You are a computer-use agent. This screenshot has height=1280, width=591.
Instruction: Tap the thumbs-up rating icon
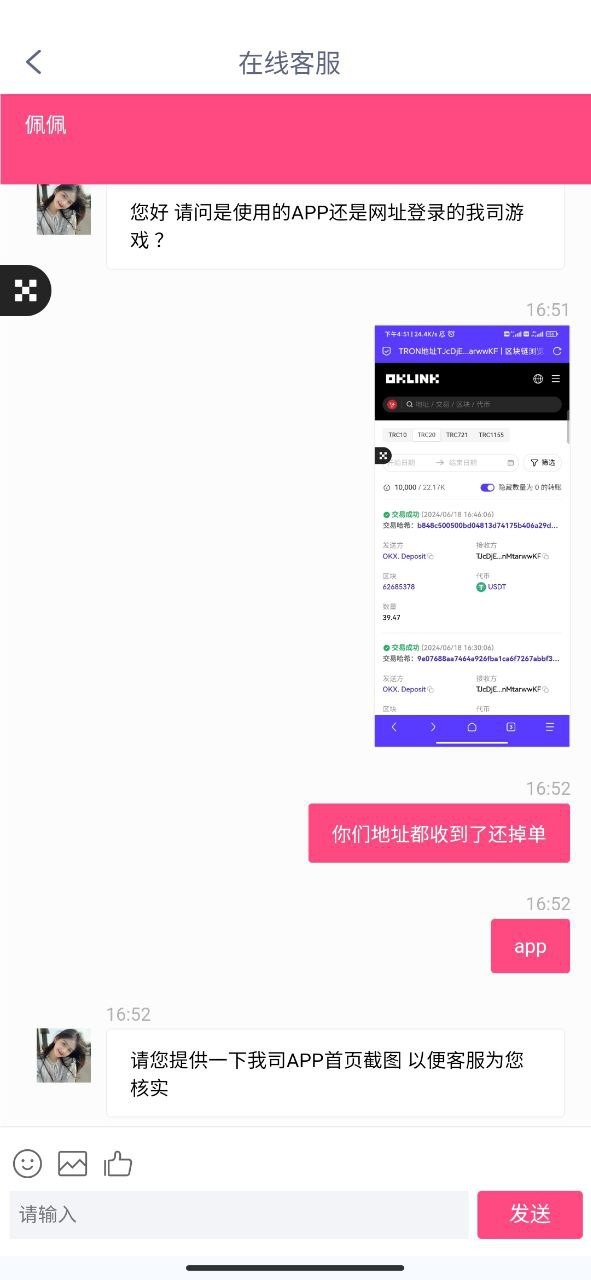tap(118, 1163)
